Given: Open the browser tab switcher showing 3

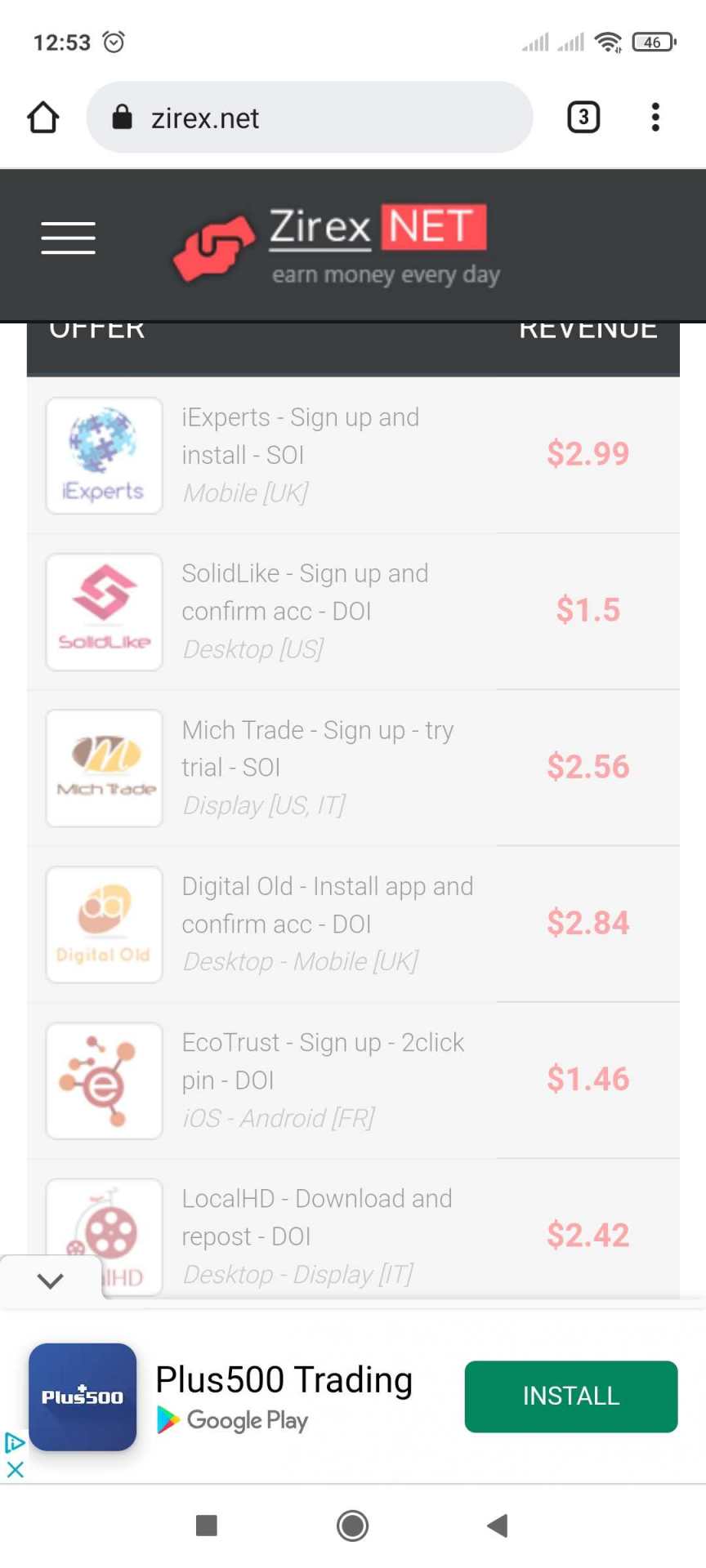Looking at the screenshot, I should [x=583, y=117].
